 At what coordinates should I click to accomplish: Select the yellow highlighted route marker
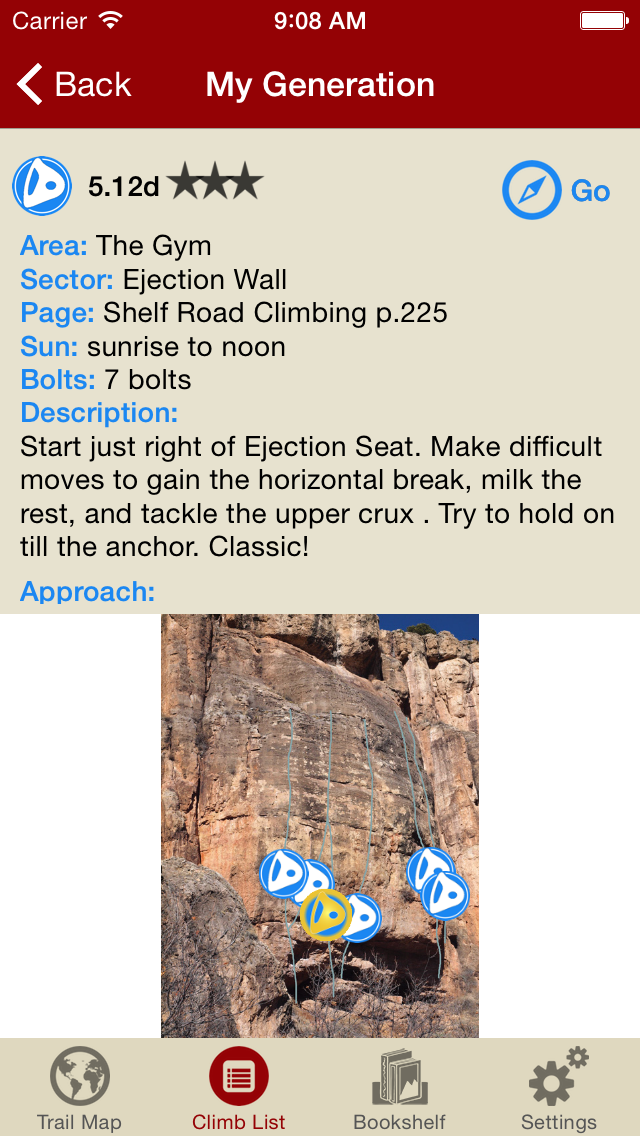(325, 915)
